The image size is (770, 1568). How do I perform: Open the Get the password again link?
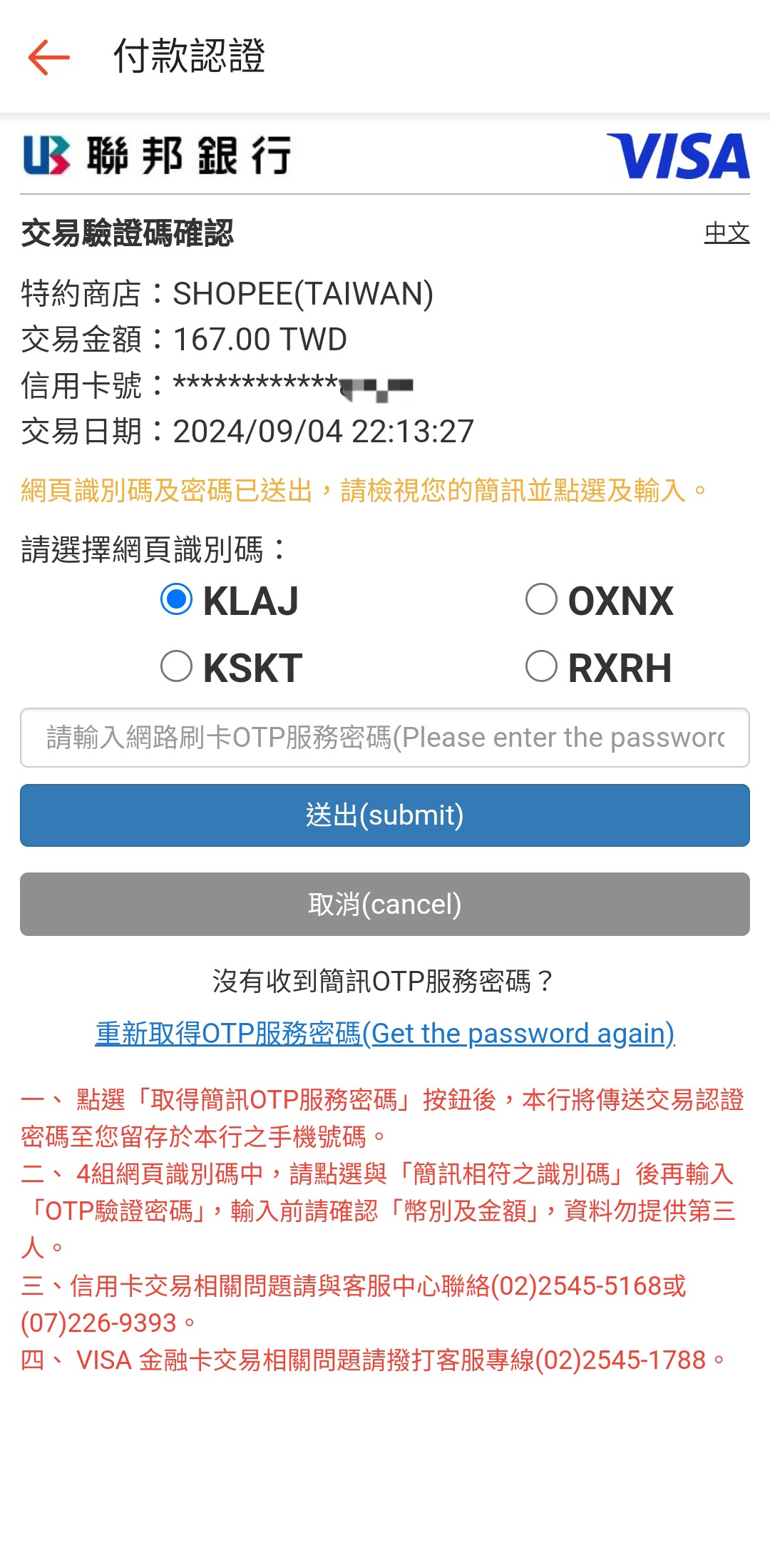point(385,1034)
